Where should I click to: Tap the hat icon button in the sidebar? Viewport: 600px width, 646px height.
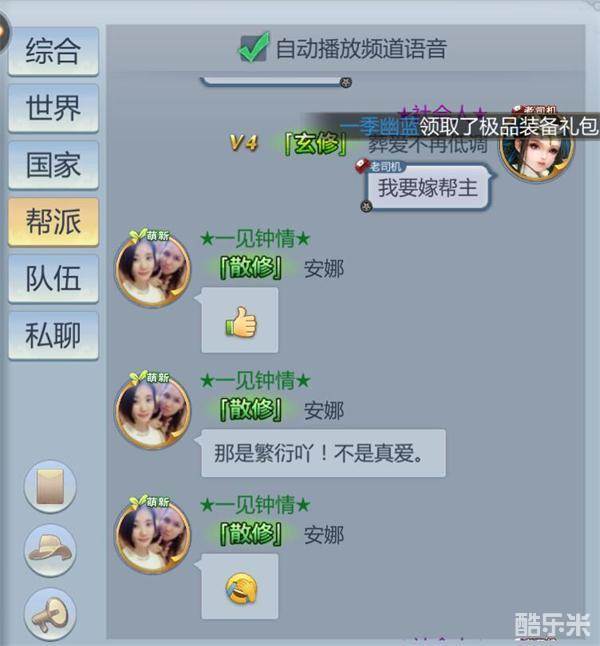pyautogui.click(x=50, y=549)
